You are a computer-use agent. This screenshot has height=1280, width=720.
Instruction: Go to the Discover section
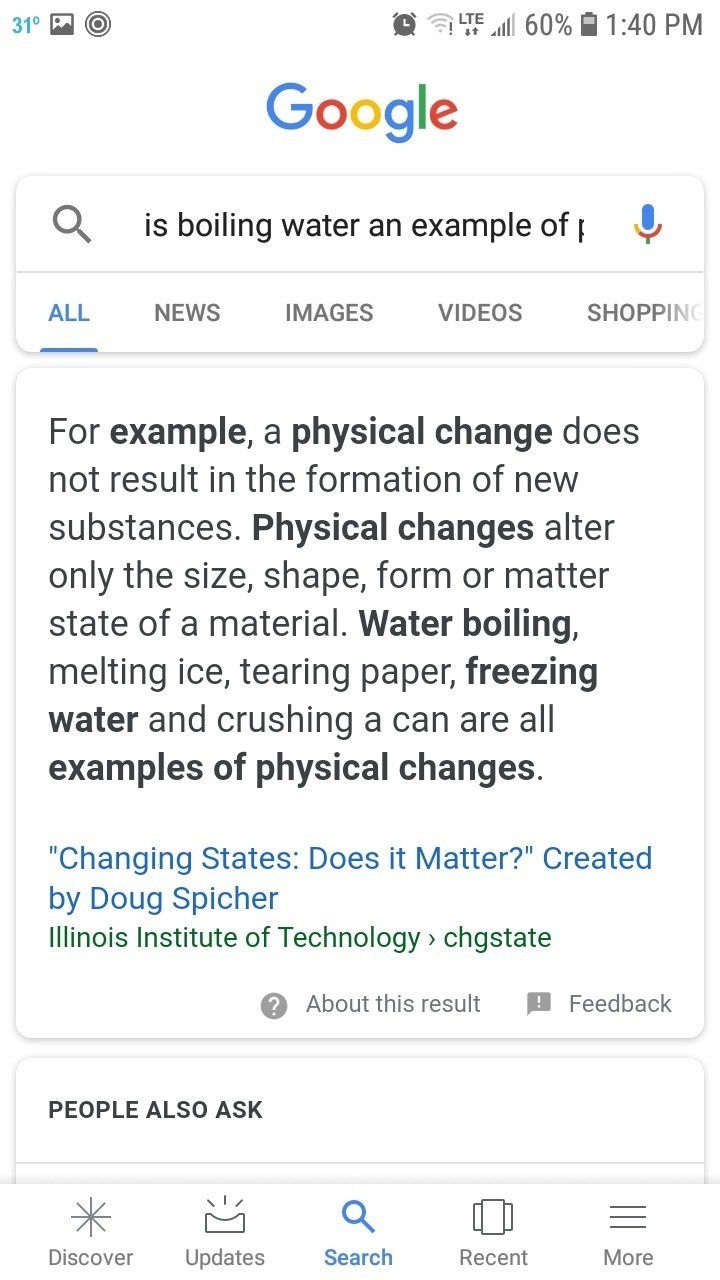(x=91, y=1233)
